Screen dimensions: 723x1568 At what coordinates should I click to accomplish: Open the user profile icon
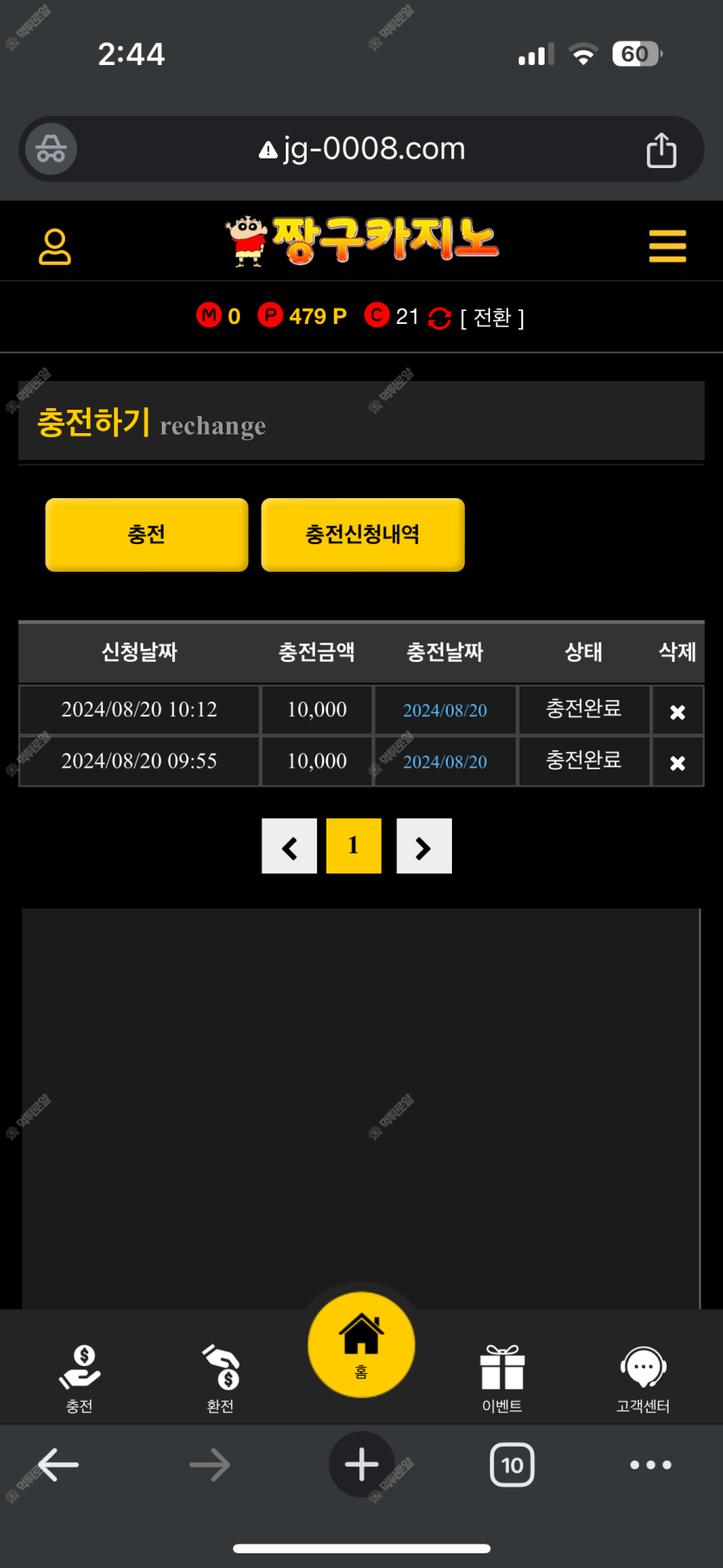pos(55,247)
